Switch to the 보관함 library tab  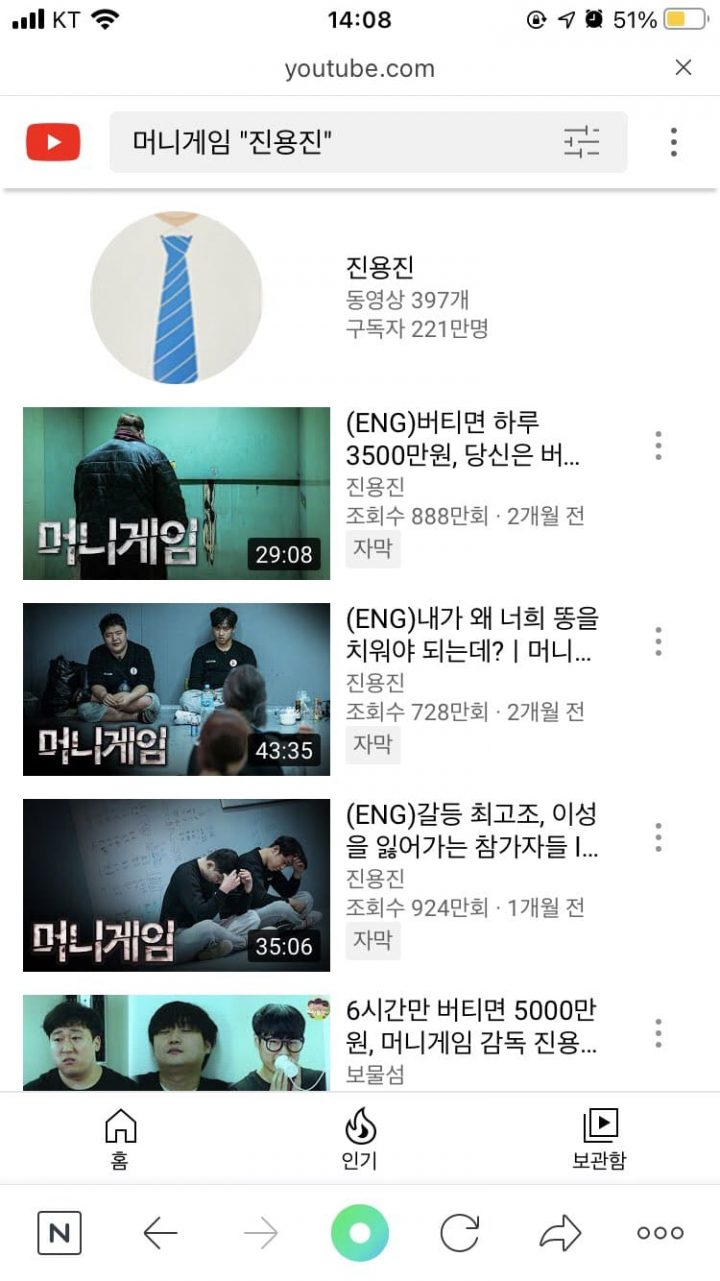tap(599, 1139)
